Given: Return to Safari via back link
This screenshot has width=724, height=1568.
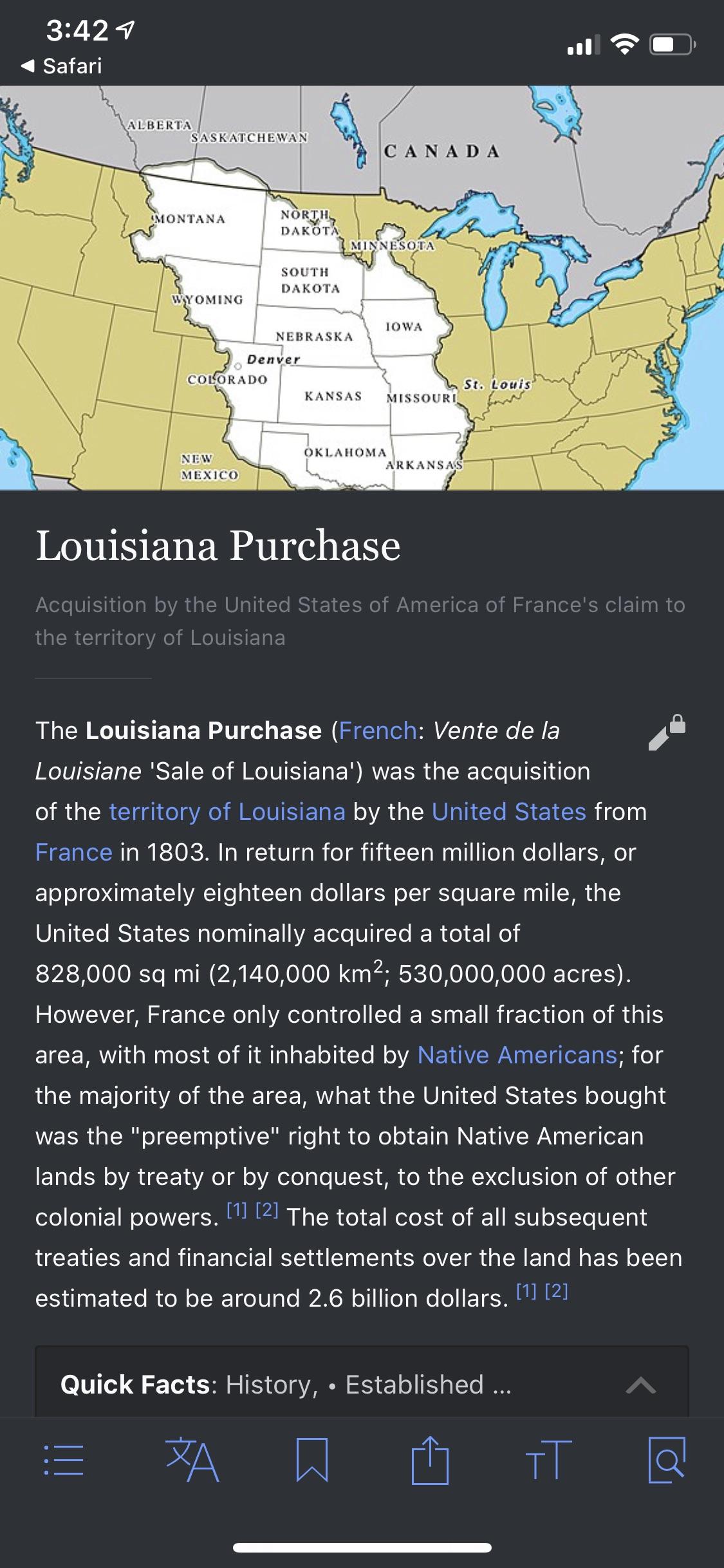Looking at the screenshot, I should pyautogui.click(x=61, y=66).
